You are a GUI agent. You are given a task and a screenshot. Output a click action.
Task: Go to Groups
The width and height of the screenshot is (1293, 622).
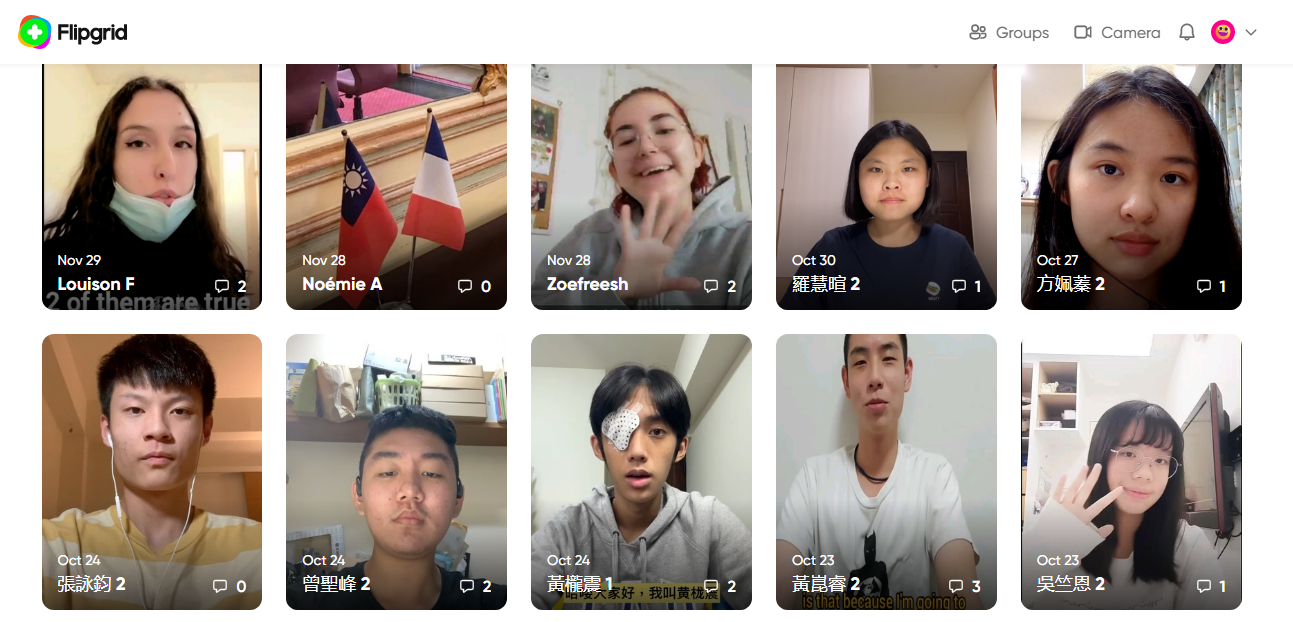(x=1009, y=33)
